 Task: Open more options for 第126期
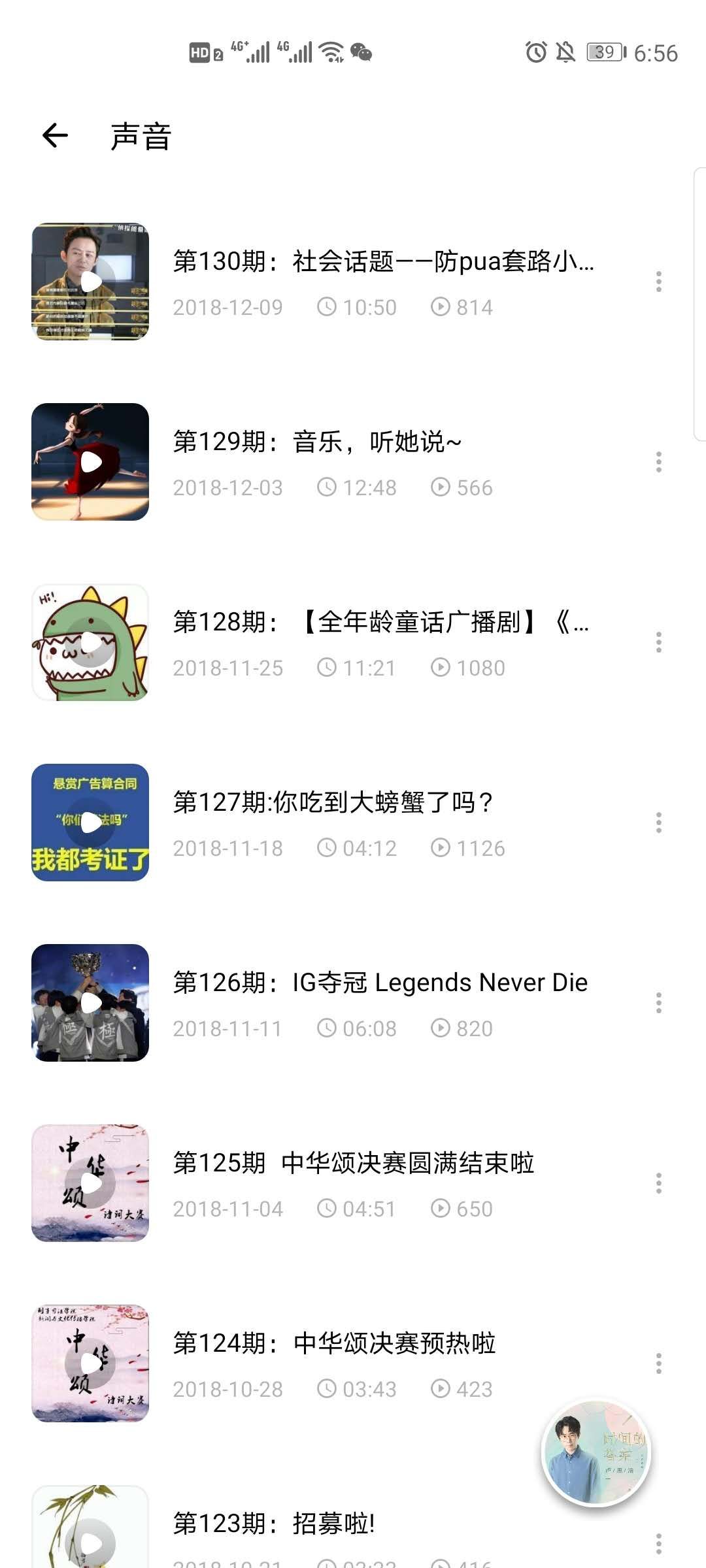[658, 1003]
